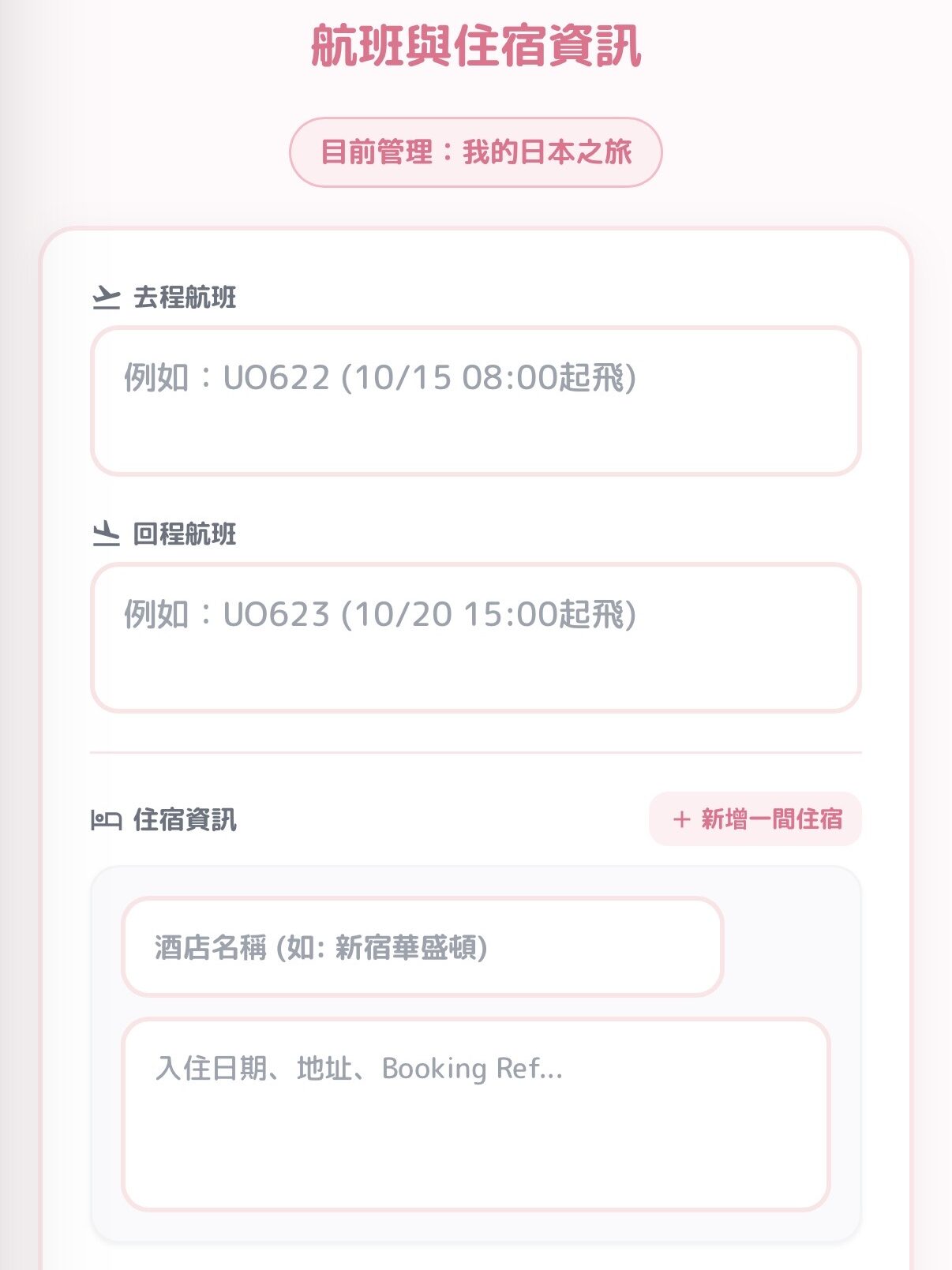The width and height of the screenshot is (952, 1270).
Task: Click the plus icon in 新增一間住宿 button
Action: pyautogui.click(x=680, y=821)
